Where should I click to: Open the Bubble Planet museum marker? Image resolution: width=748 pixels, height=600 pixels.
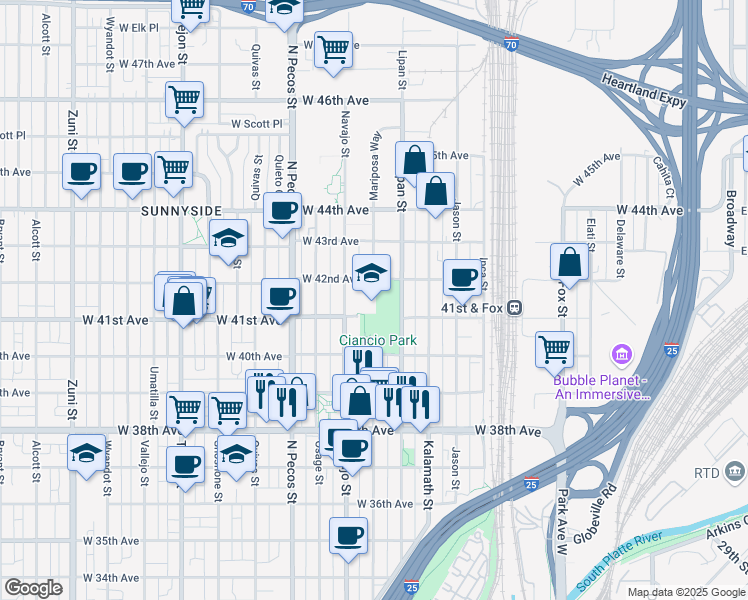[x=622, y=354]
